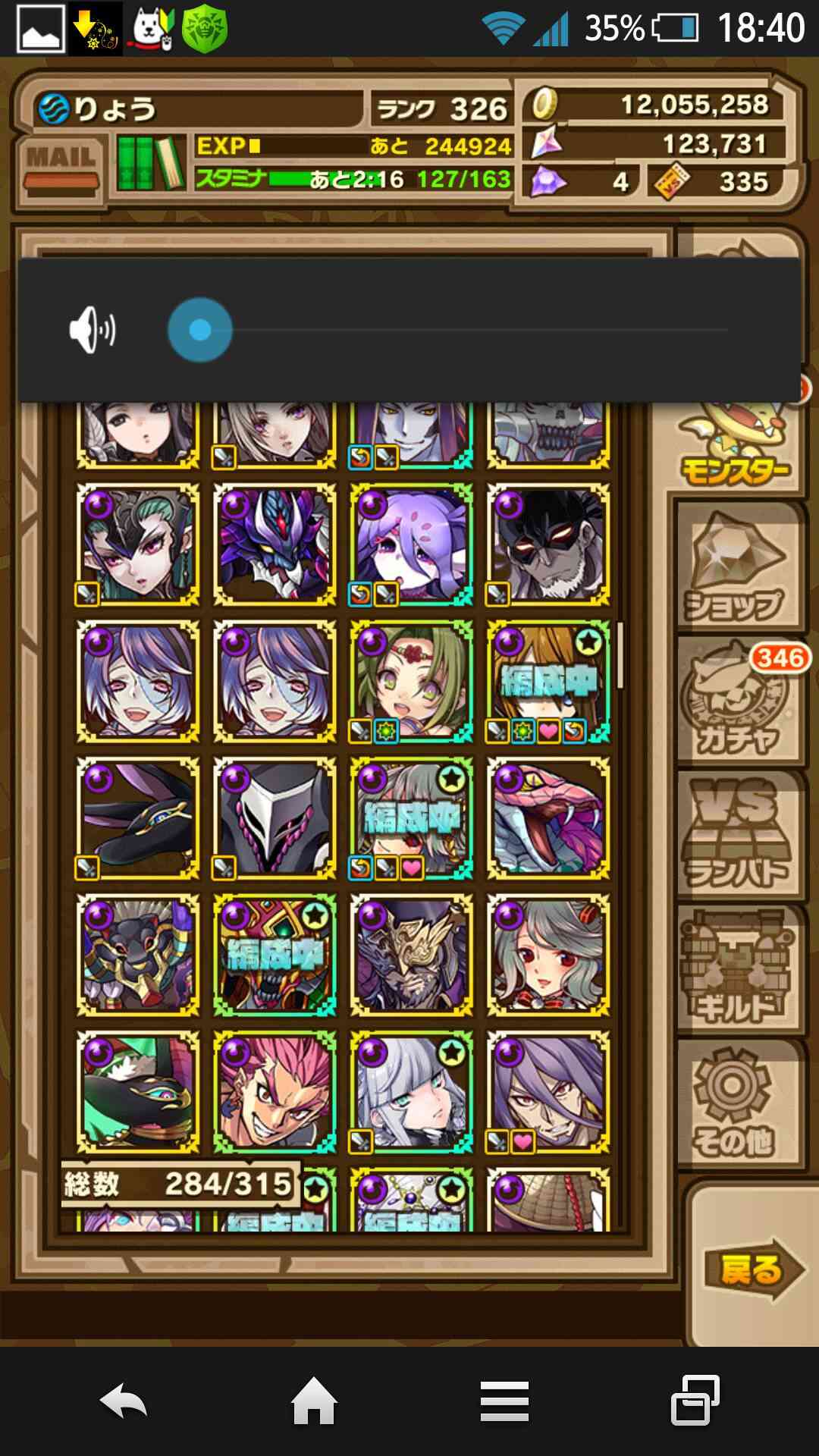Select the black rabbit-eared hat monster
Screen dimensions: 819x1456
138,818
